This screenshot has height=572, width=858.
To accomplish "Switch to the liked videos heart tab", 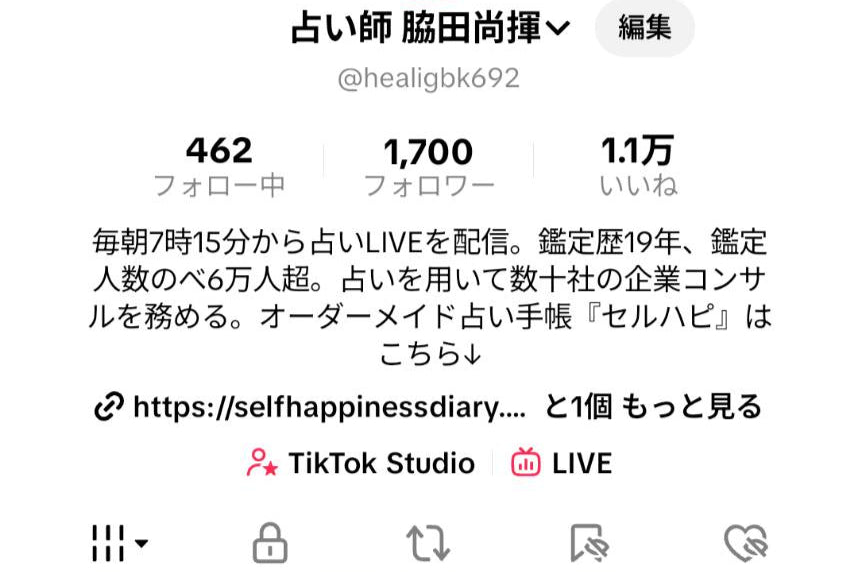I will [745, 543].
